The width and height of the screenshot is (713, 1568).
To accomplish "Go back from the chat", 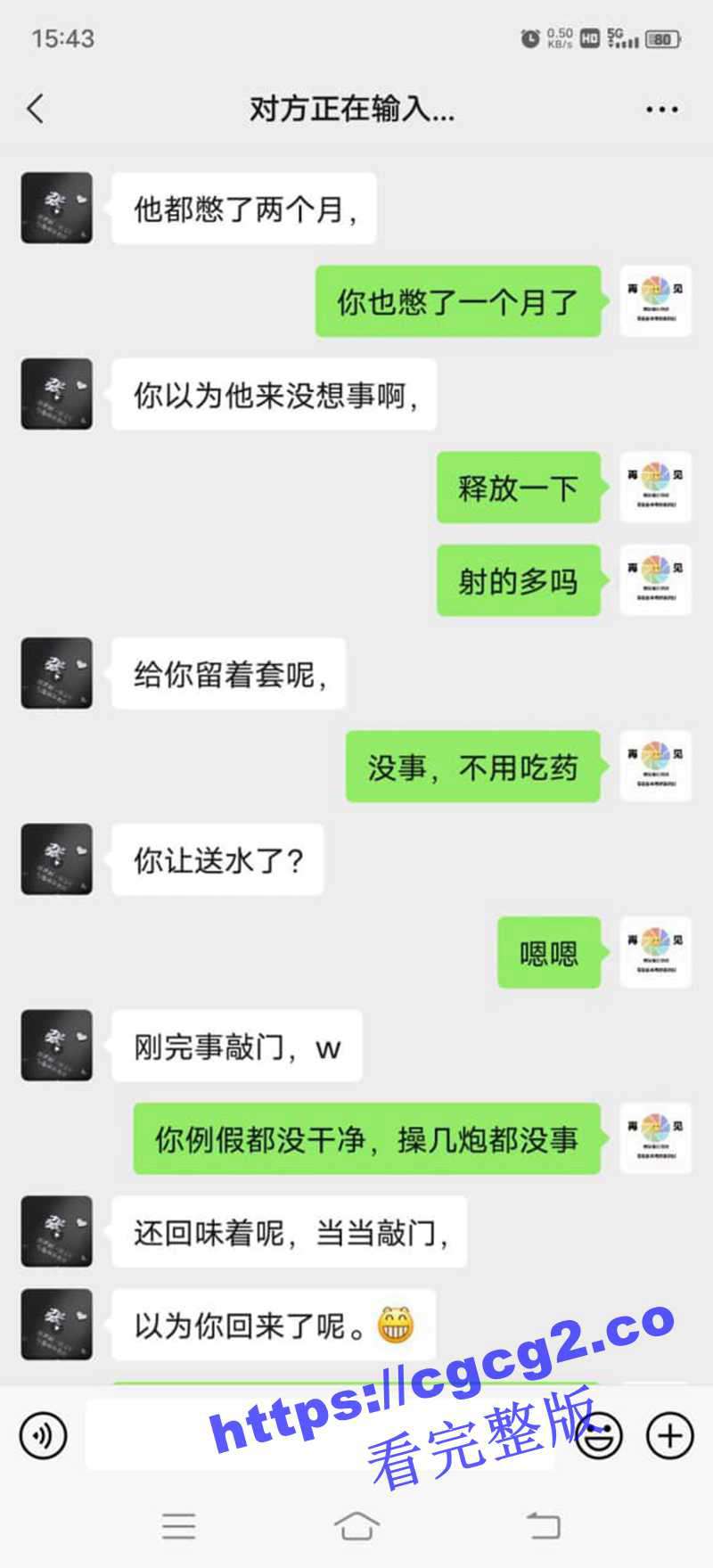I will pyautogui.click(x=36, y=109).
